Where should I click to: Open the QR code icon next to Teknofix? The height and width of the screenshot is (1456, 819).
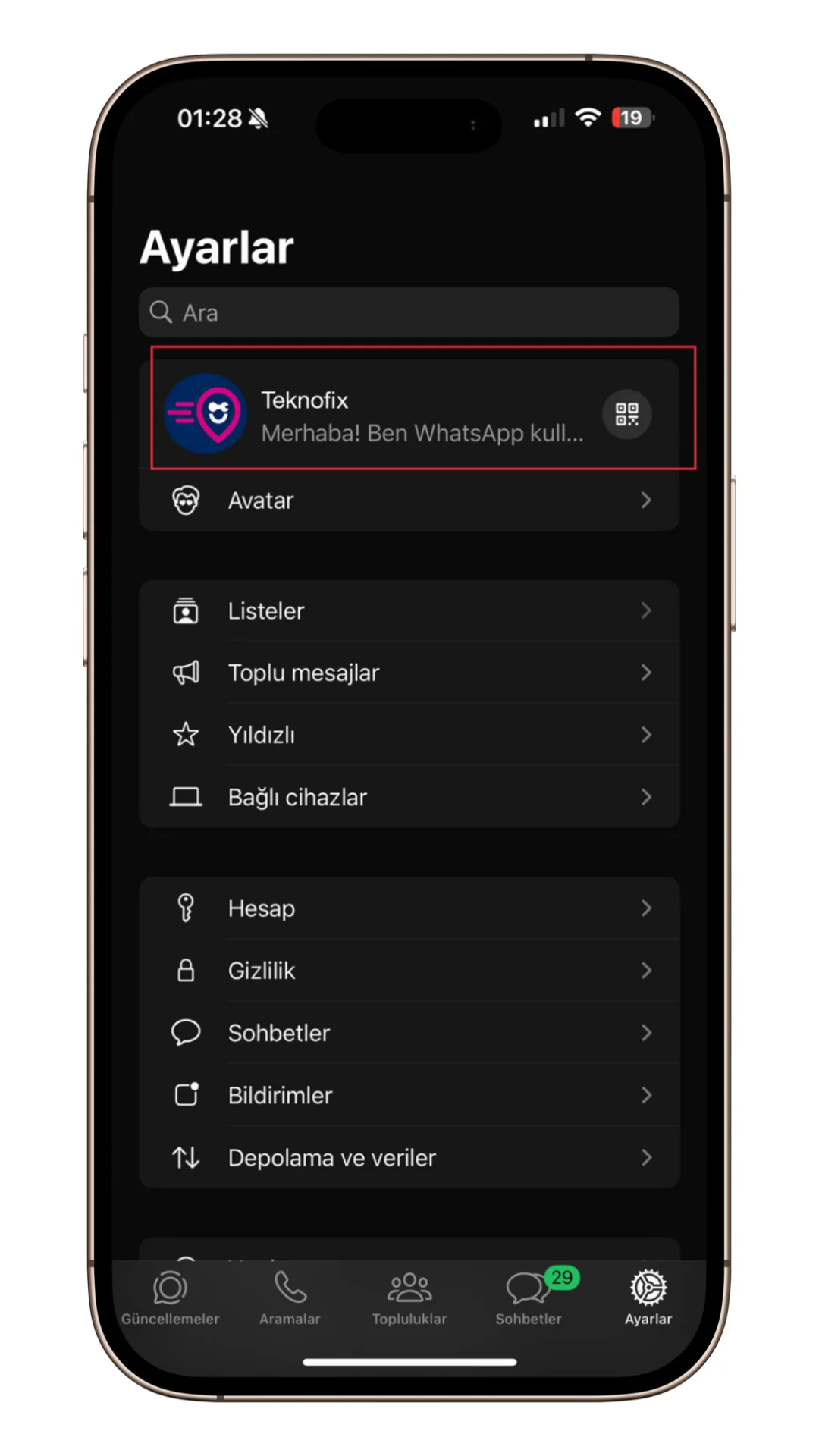[x=626, y=414]
